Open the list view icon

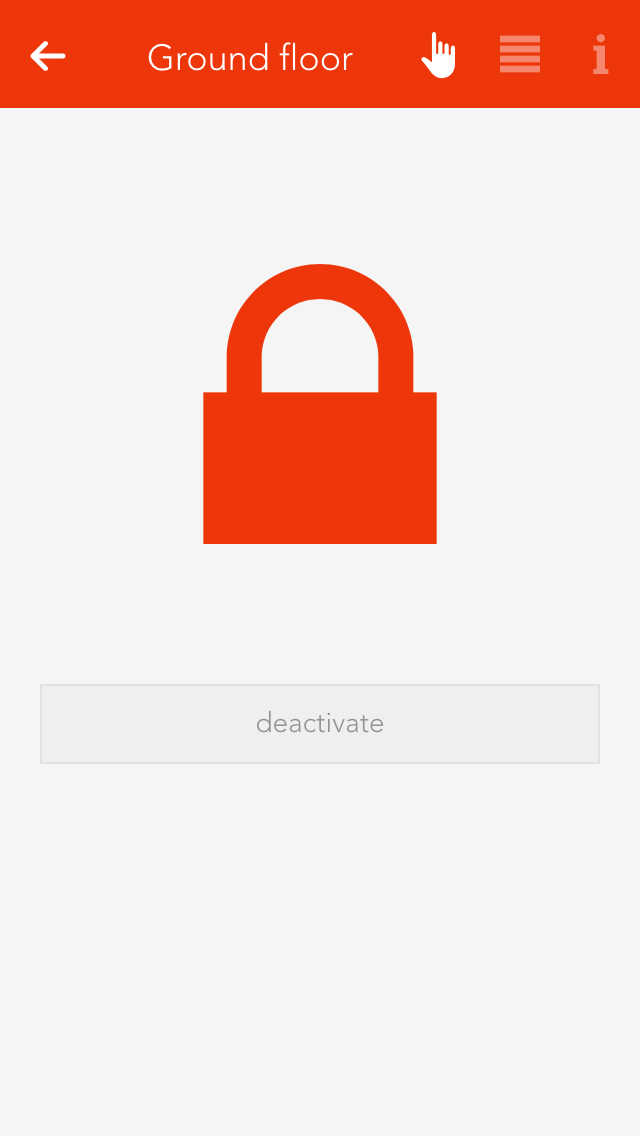click(520, 55)
